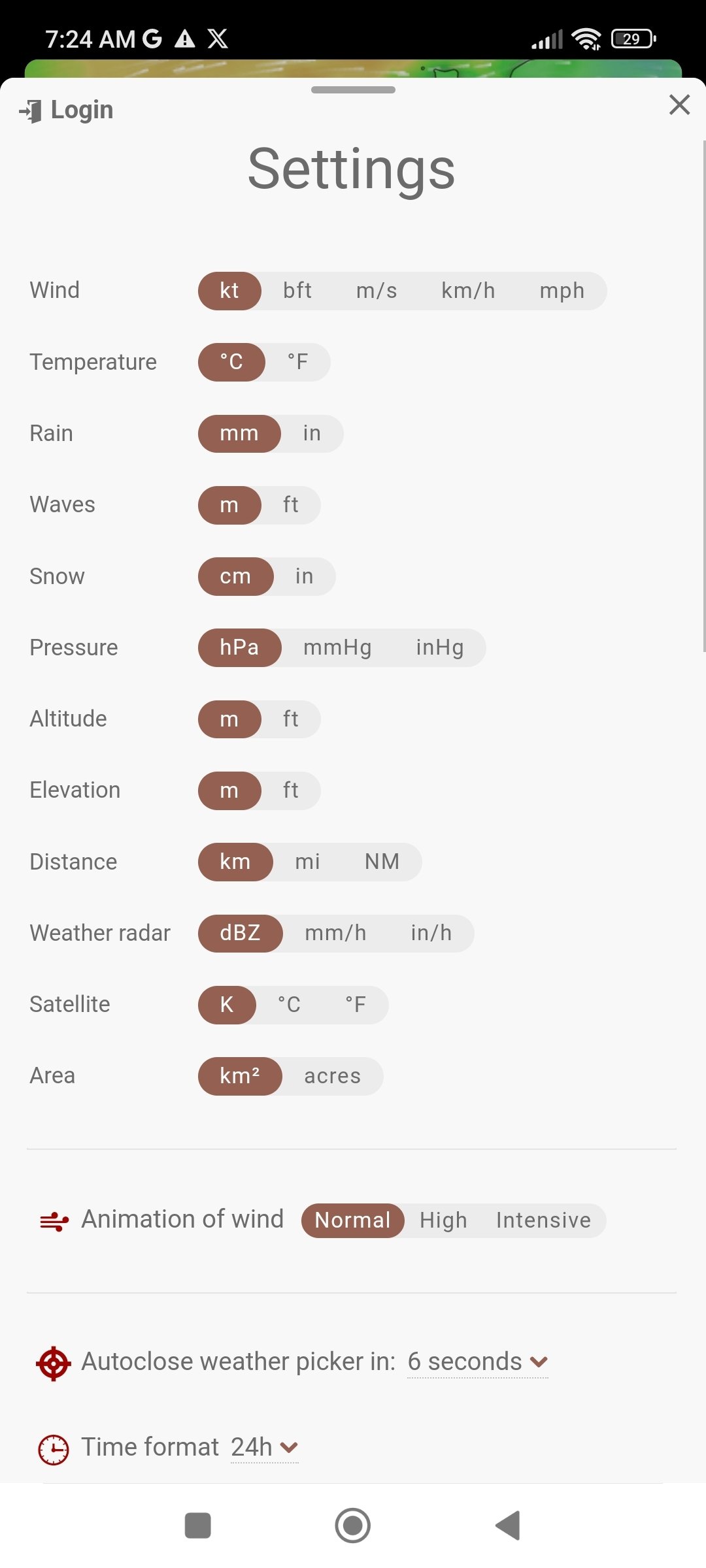Viewport: 706px width, 1568px height.
Task: Open the Time format 24h dropdown
Action: tap(265, 1447)
